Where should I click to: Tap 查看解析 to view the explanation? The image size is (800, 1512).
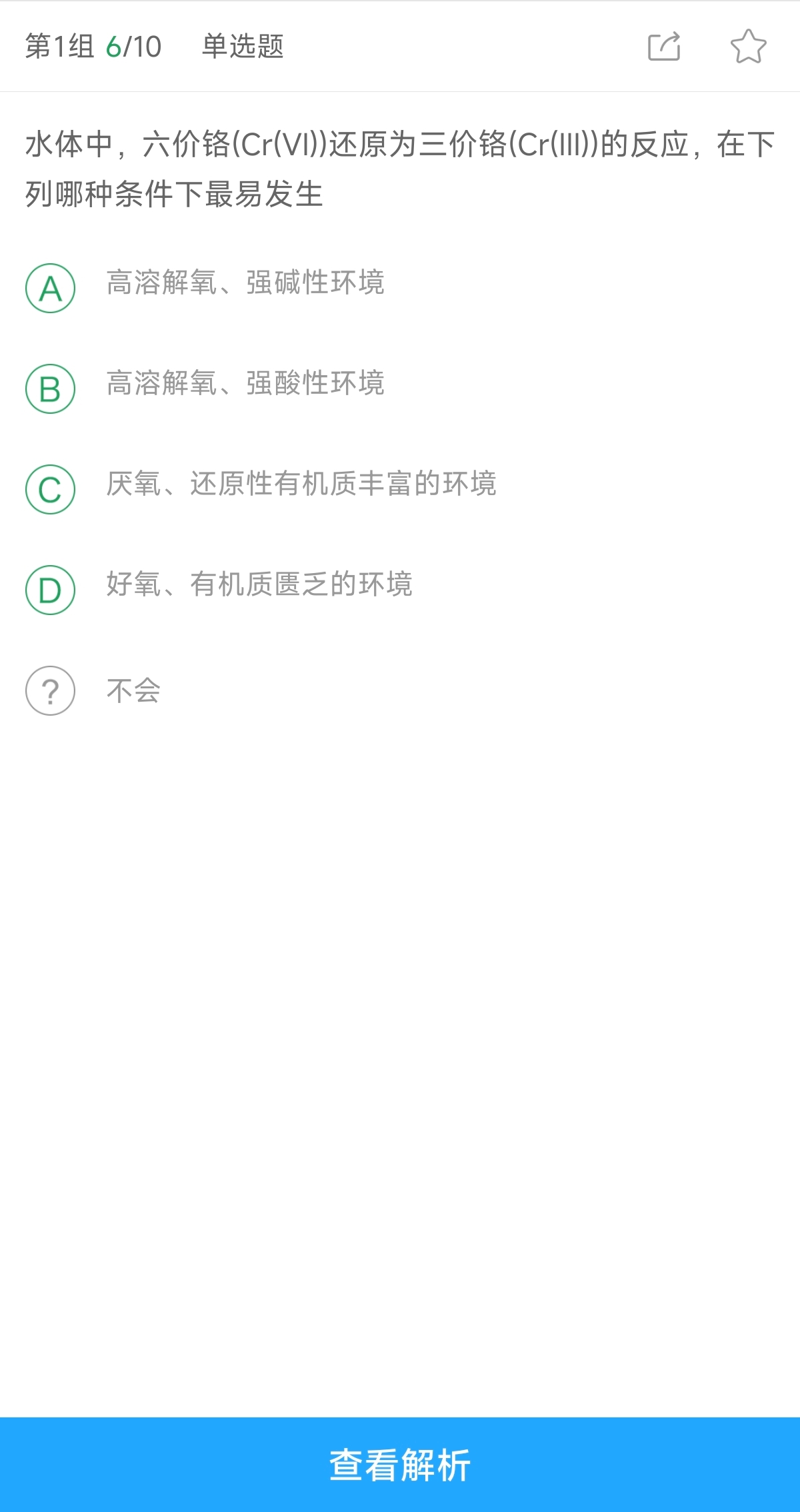(400, 1465)
